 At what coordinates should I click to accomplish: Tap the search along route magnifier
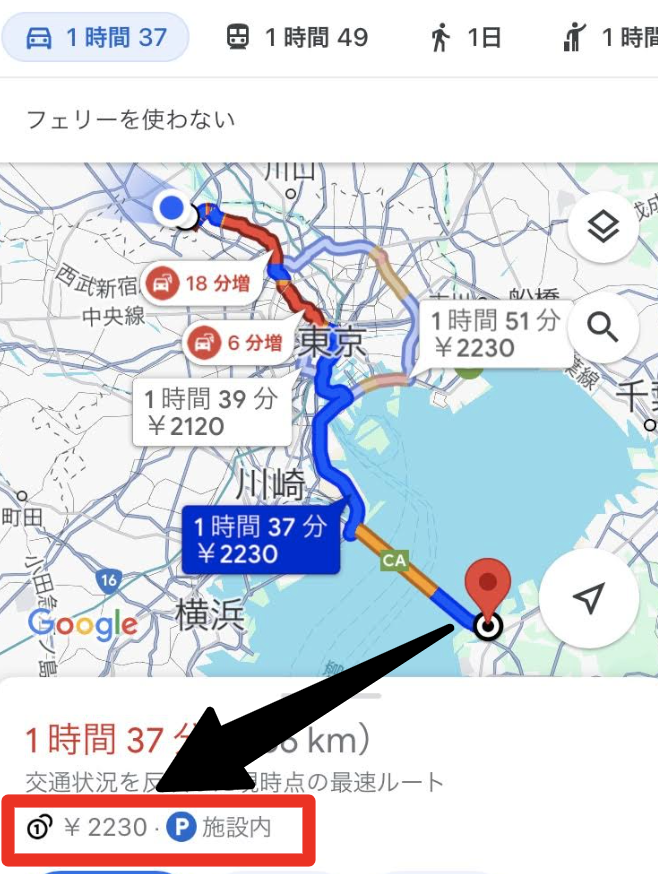(x=602, y=326)
